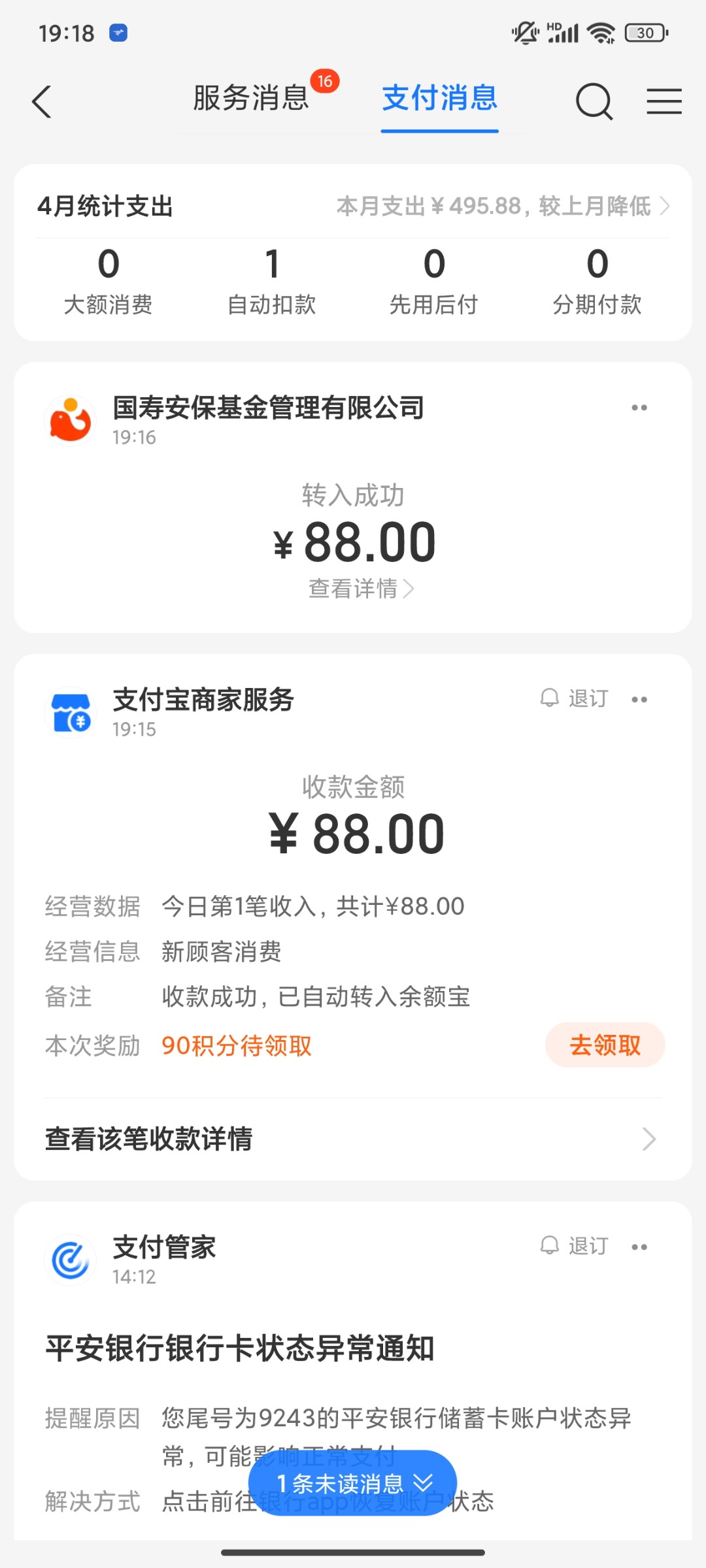The height and width of the screenshot is (1568, 706).
Task: Open more options for 支付管家 message
Action: (x=639, y=1247)
